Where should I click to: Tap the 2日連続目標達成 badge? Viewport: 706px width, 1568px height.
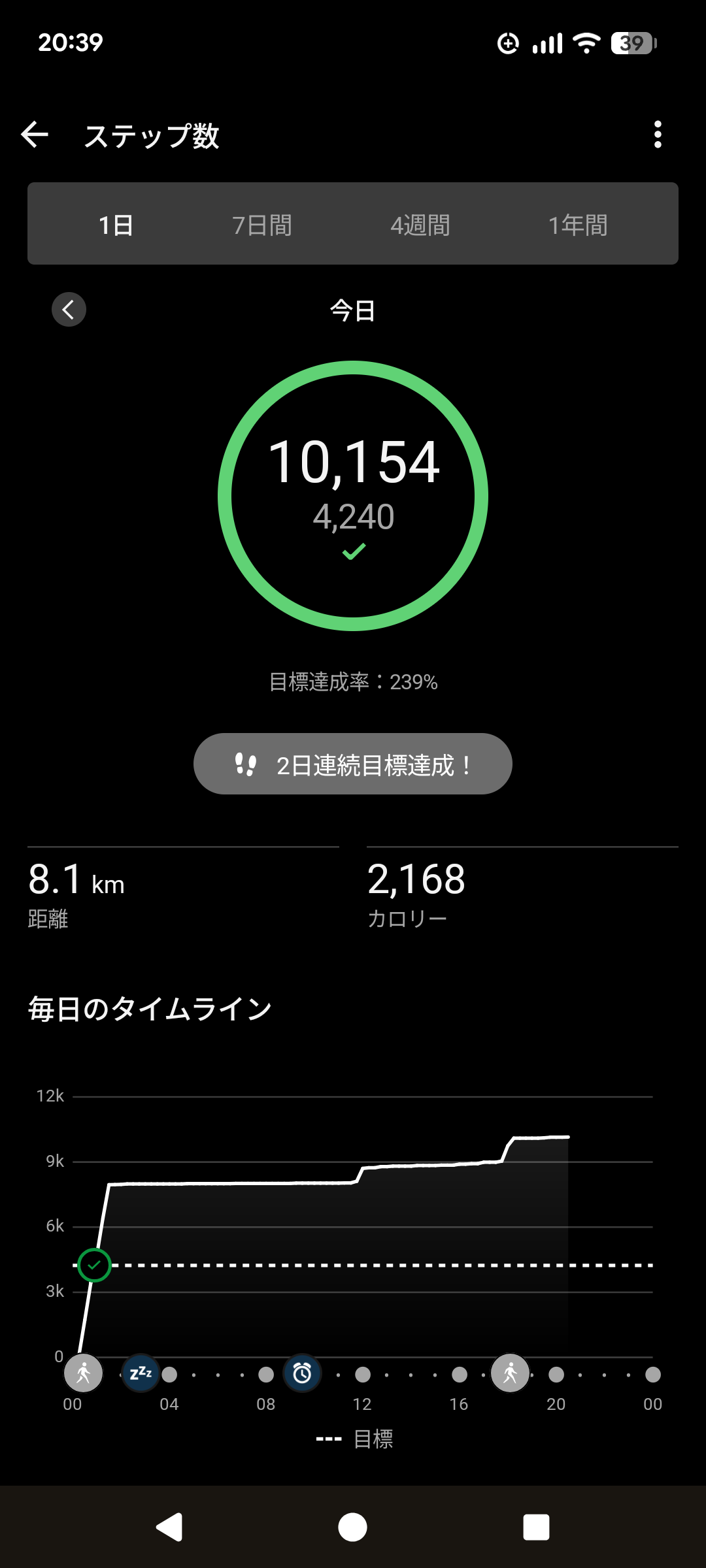pyautogui.click(x=353, y=764)
